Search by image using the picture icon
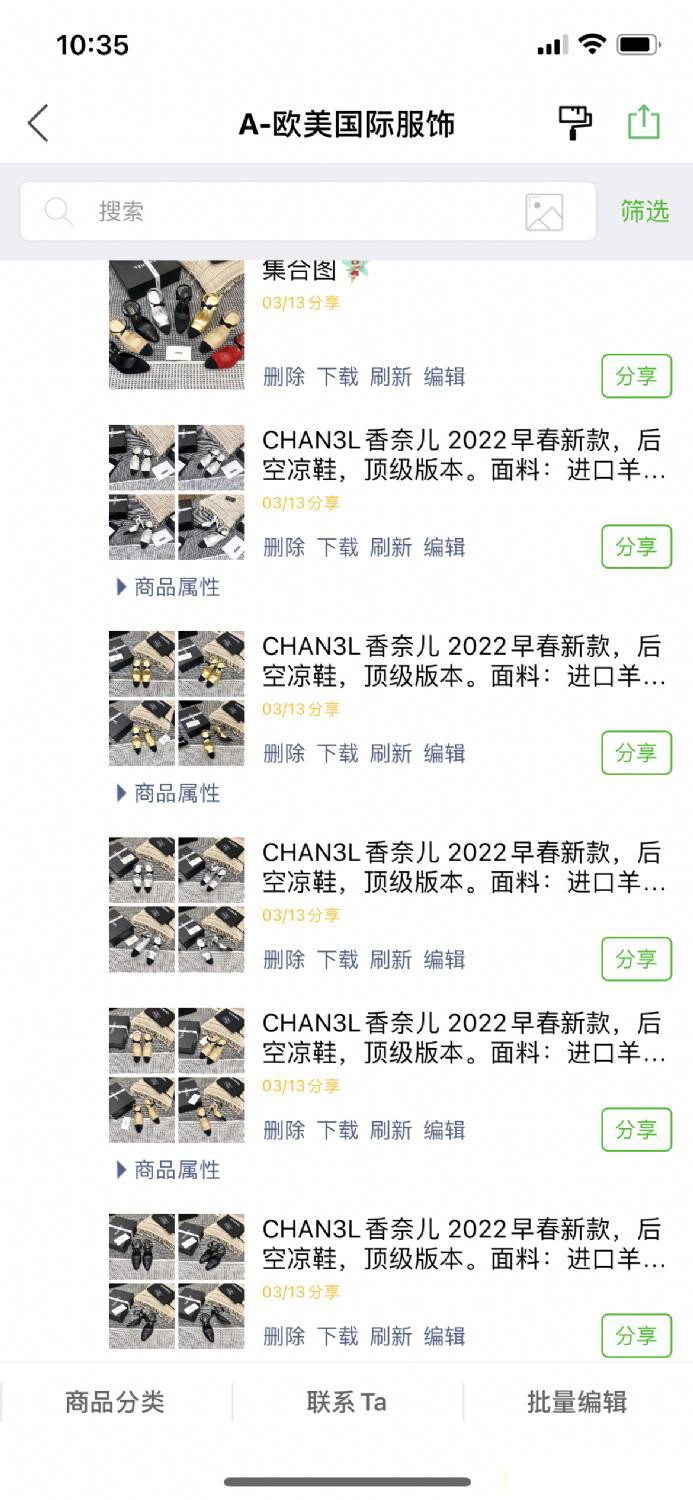 544,212
